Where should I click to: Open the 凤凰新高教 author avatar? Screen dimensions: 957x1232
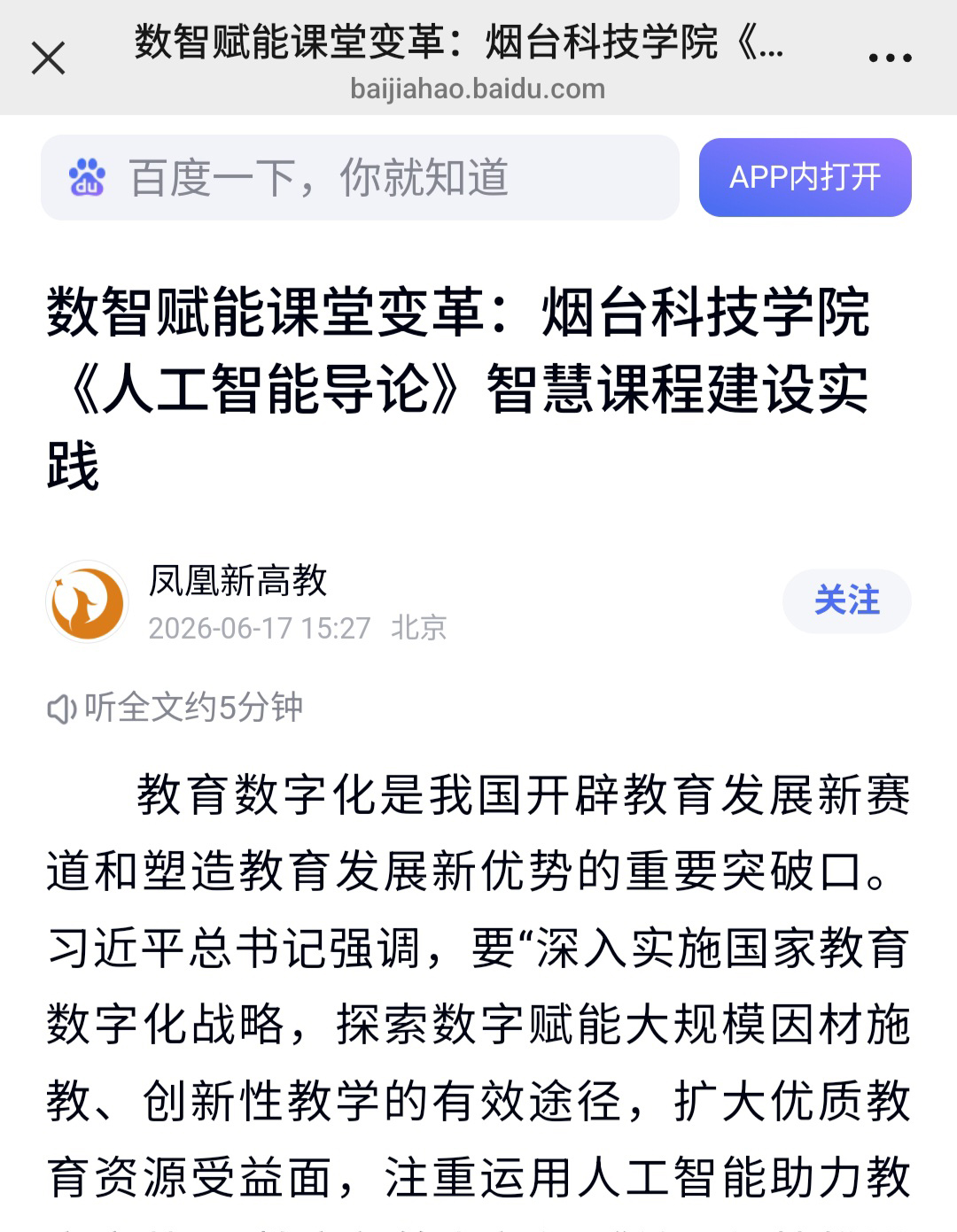87,601
